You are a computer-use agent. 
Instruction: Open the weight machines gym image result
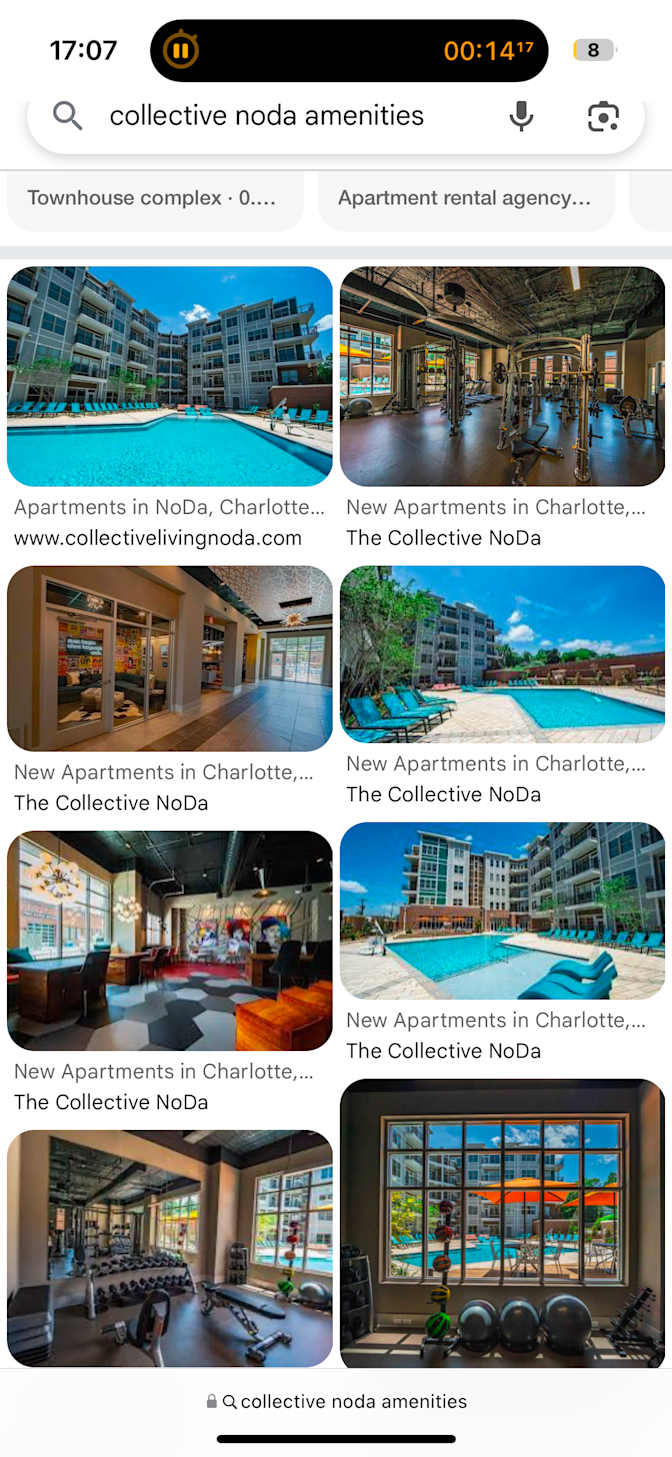tap(502, 376)
